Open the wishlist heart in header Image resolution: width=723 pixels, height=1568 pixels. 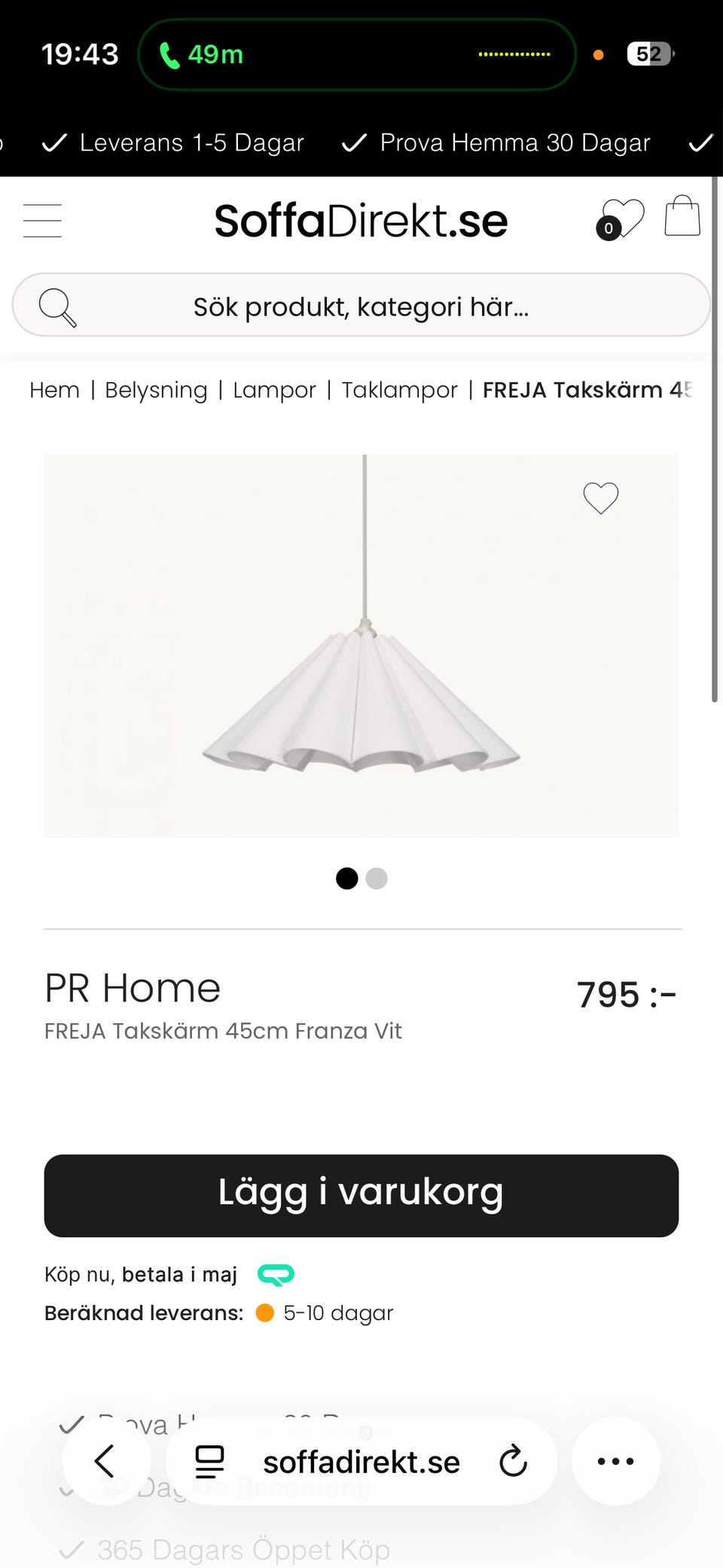click(x=621, y=219)
